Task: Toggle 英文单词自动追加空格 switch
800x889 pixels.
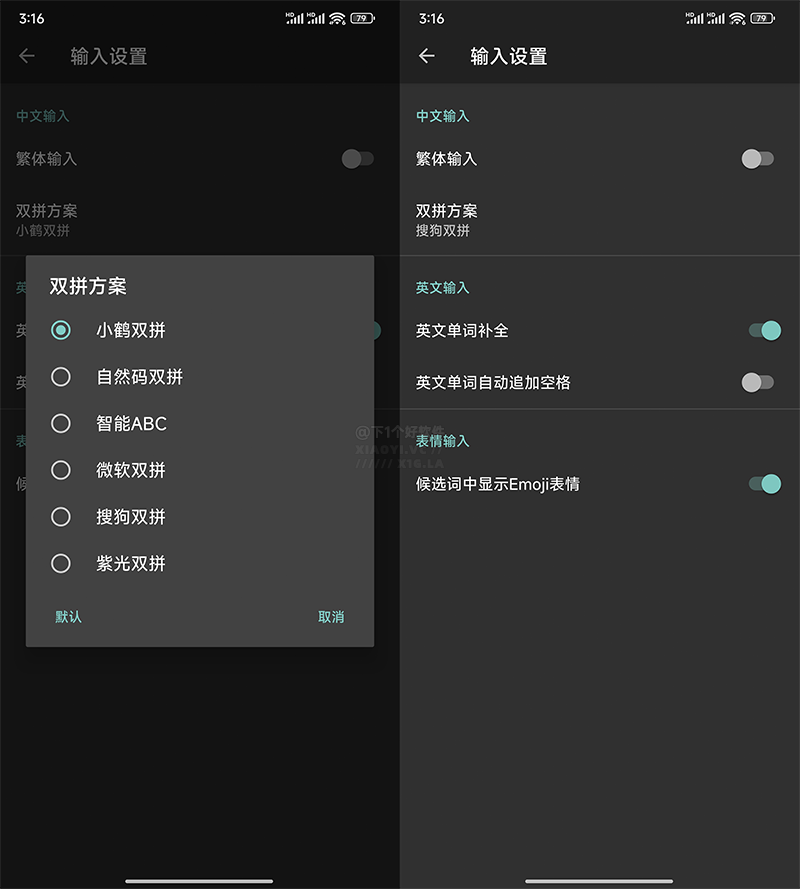Action: pyautogui.click(x=759, y=382)
